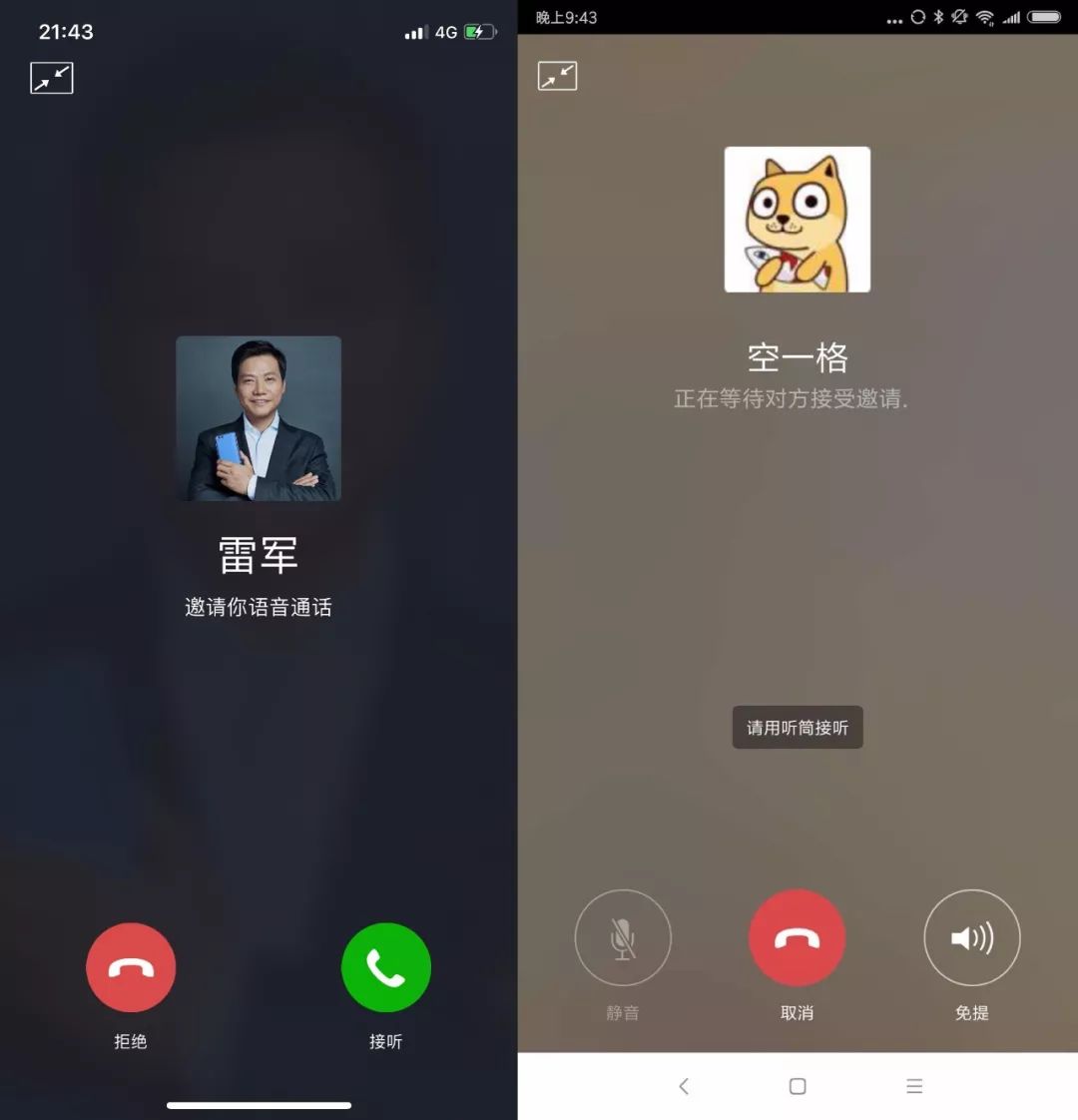Decline the call from 雷军 (拒绝)
The width and height of the screenshot is (1078, 1120).
(131, 968)
